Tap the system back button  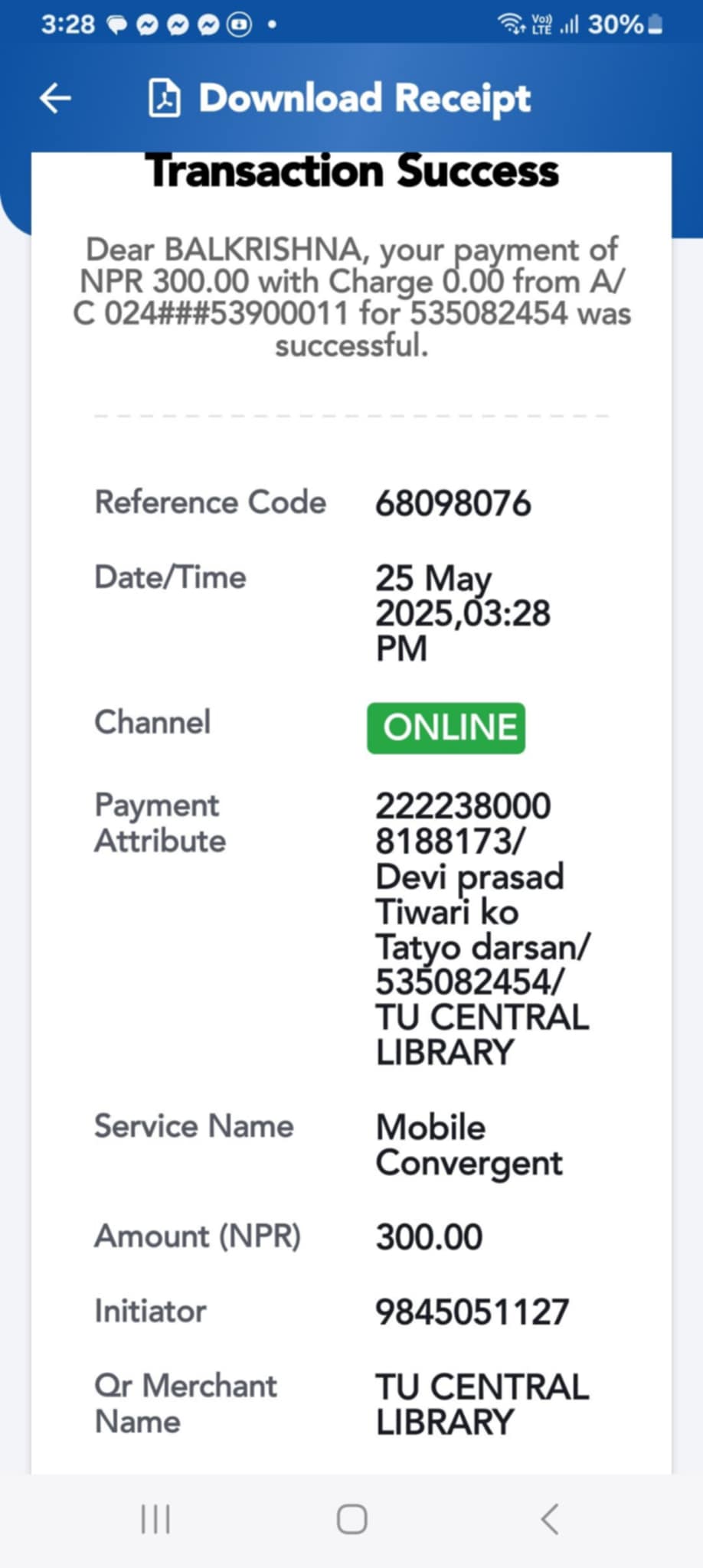click(x=549, y=1519)
